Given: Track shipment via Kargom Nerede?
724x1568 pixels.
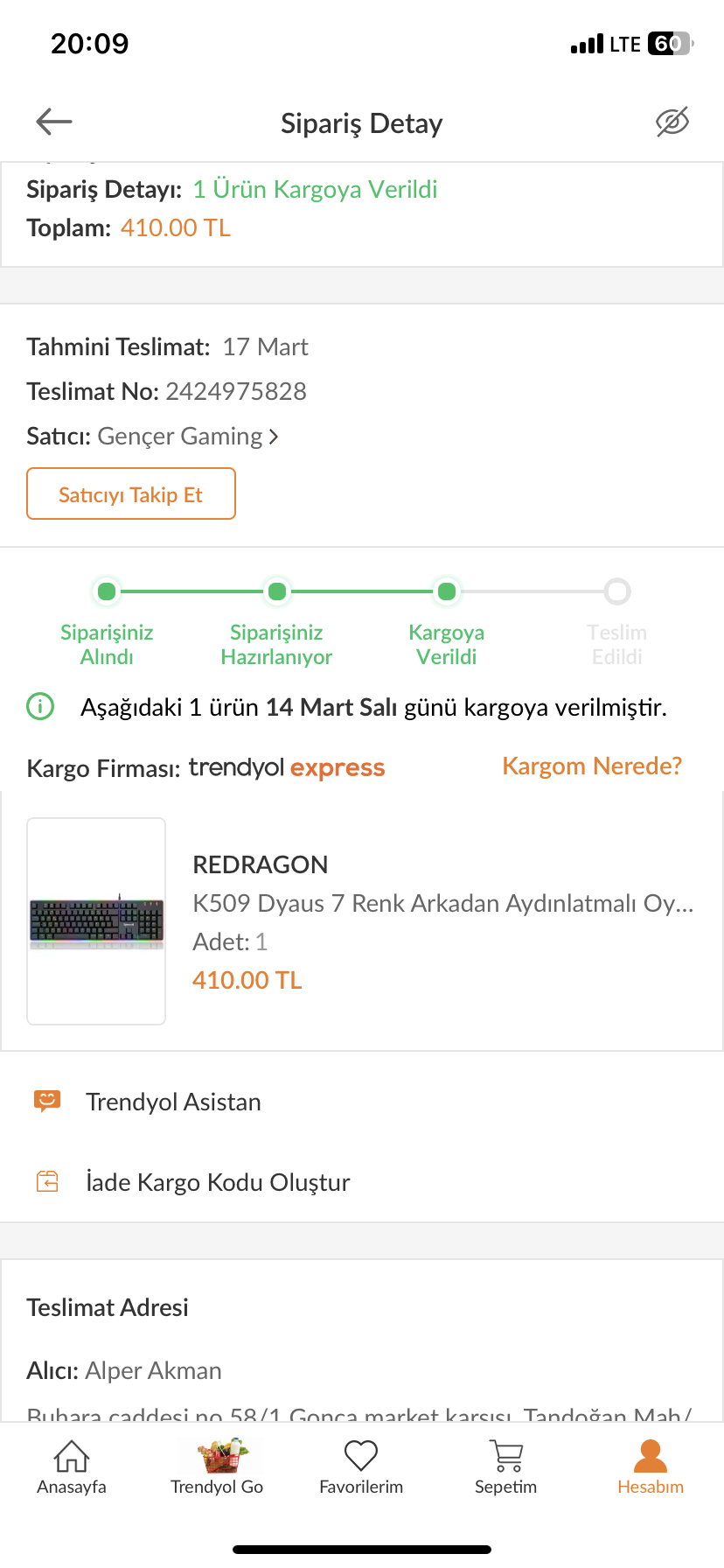Looking at the screenshot, I should [x=591, y=766].
